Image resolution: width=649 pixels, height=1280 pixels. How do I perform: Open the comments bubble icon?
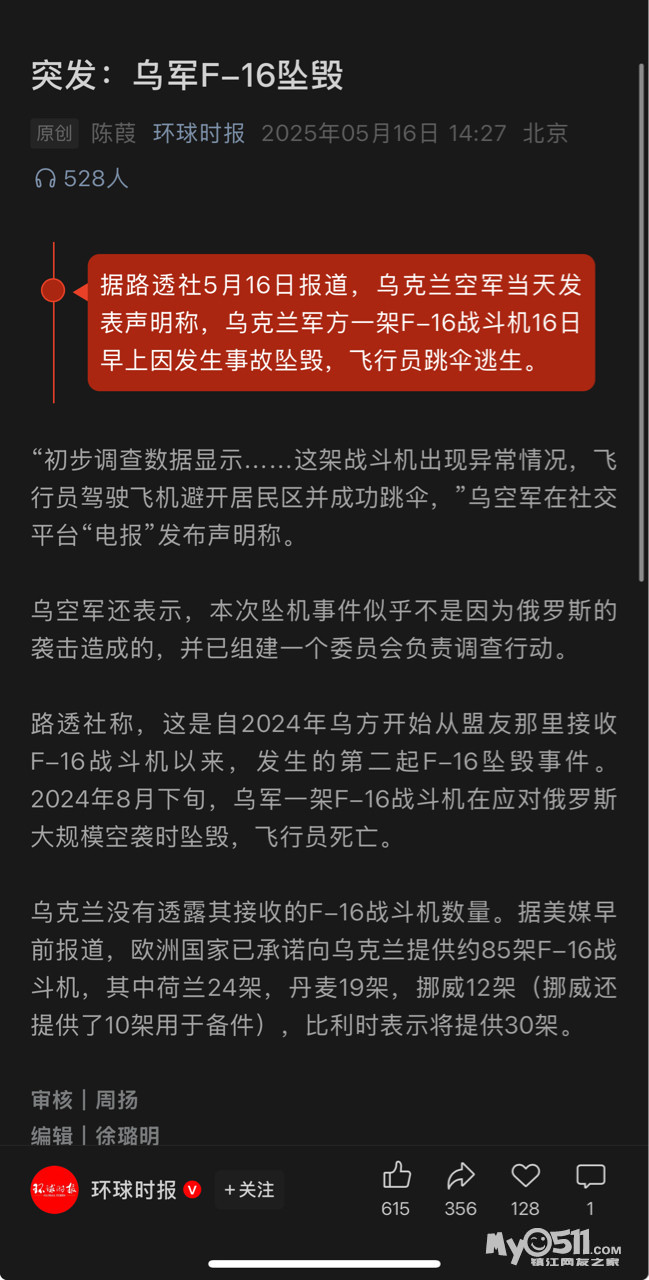tap(590, 1176)
